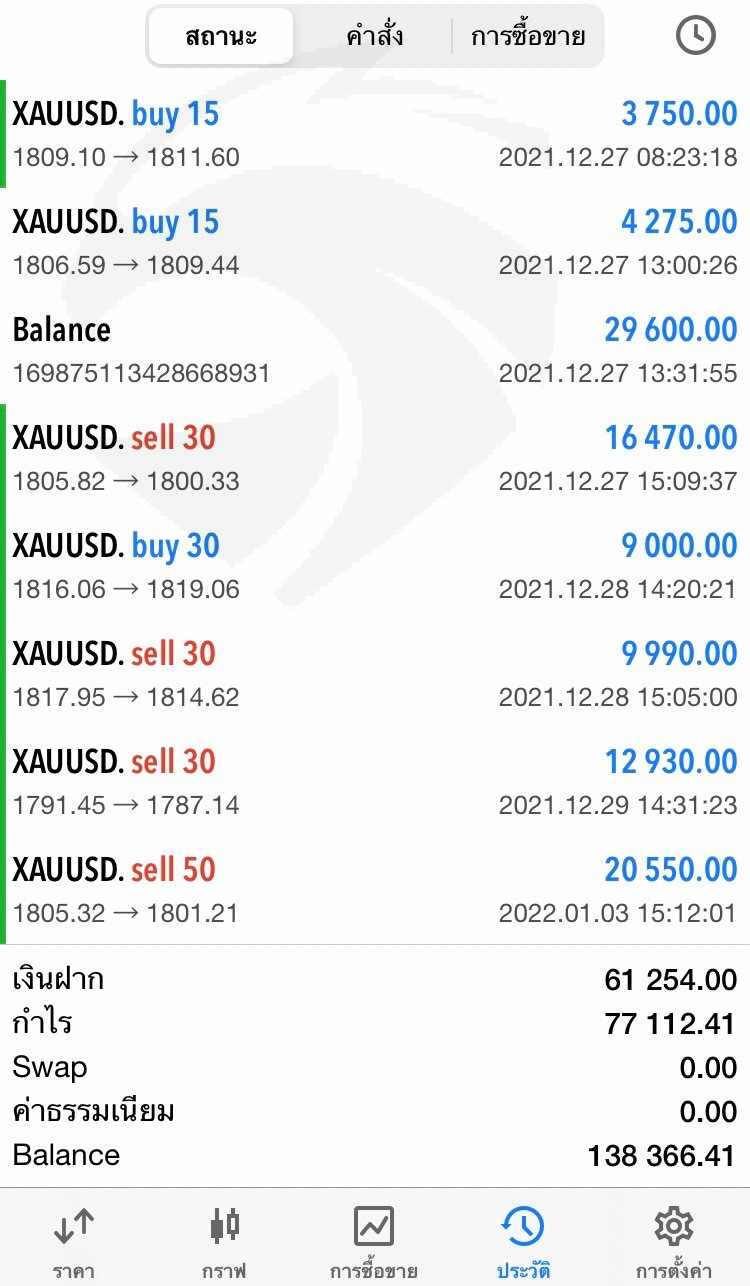Expand the XAUUSD sell 50 trade
The image size is (750, 1286).
[375, 890]
